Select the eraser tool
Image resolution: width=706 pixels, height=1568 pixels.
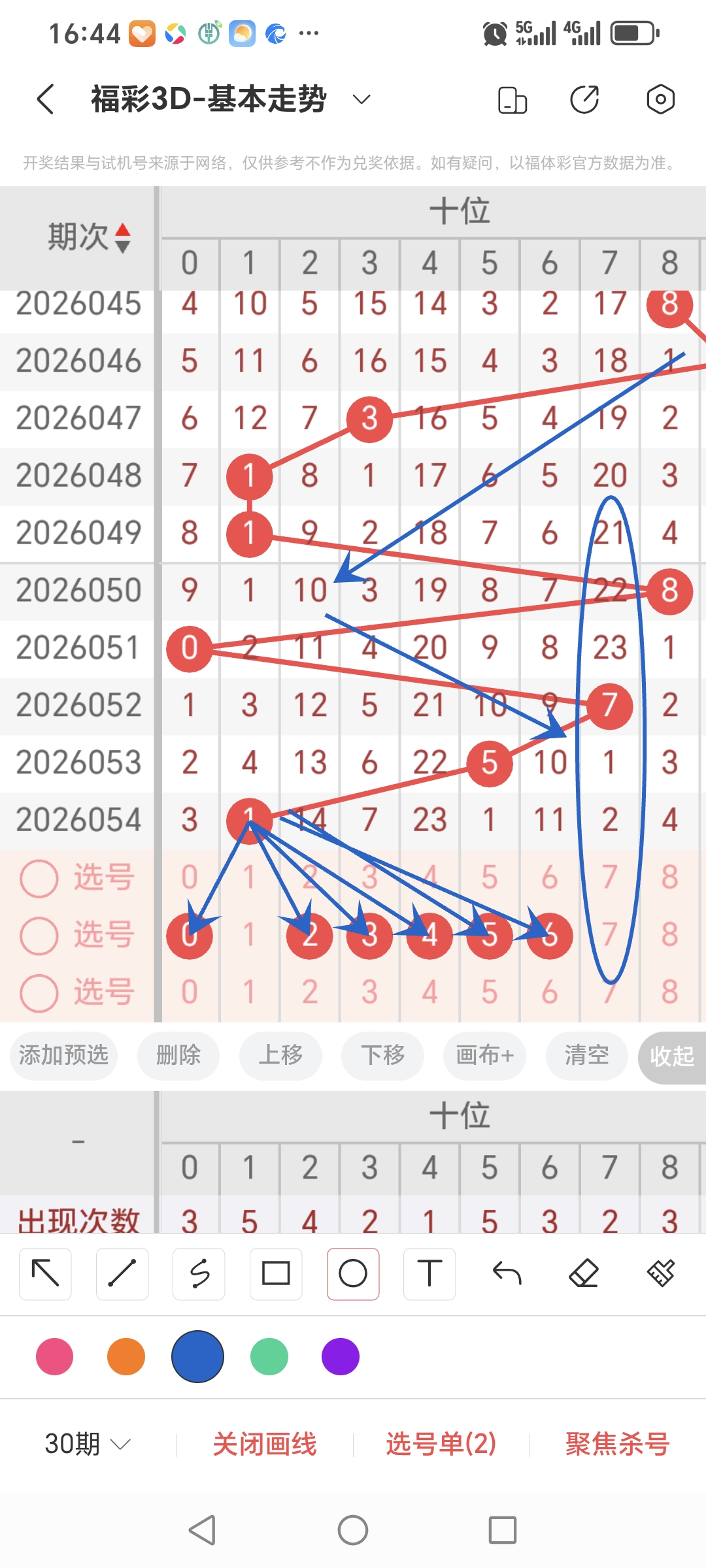coord(584,1273)
